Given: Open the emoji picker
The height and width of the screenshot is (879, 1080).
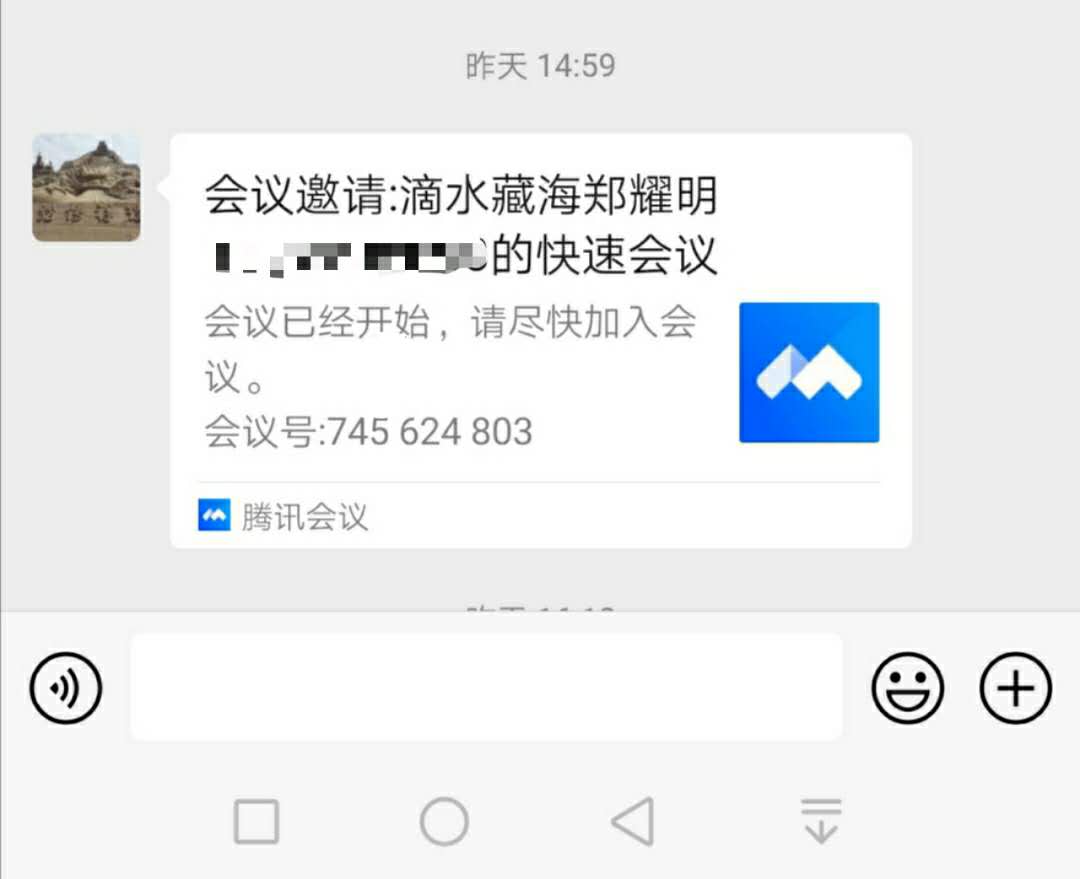Looking at the screenshot, I should pyautogui.click(x=908, y=687).
